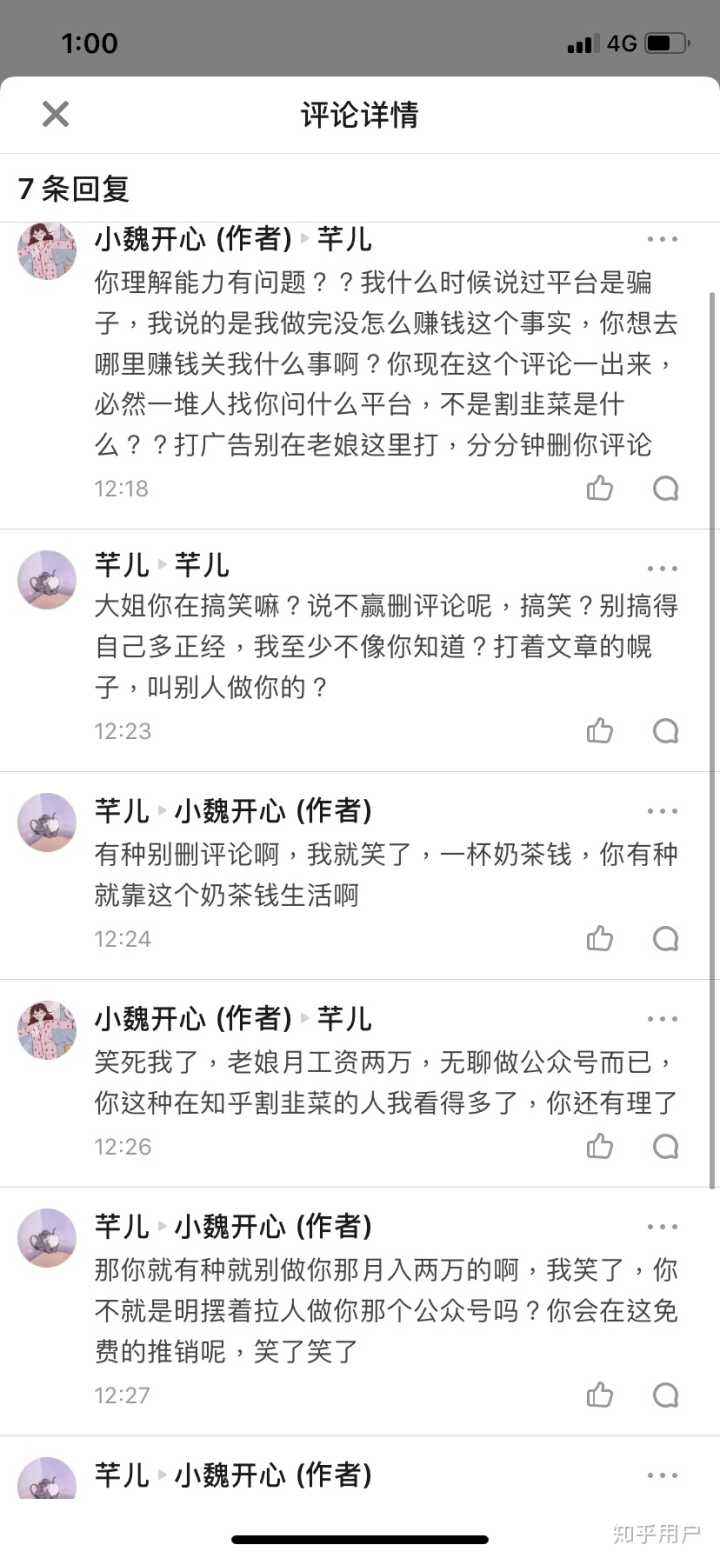Reply to the 12:18 comment
This screenshot has height=1558, width=720.
665,487
